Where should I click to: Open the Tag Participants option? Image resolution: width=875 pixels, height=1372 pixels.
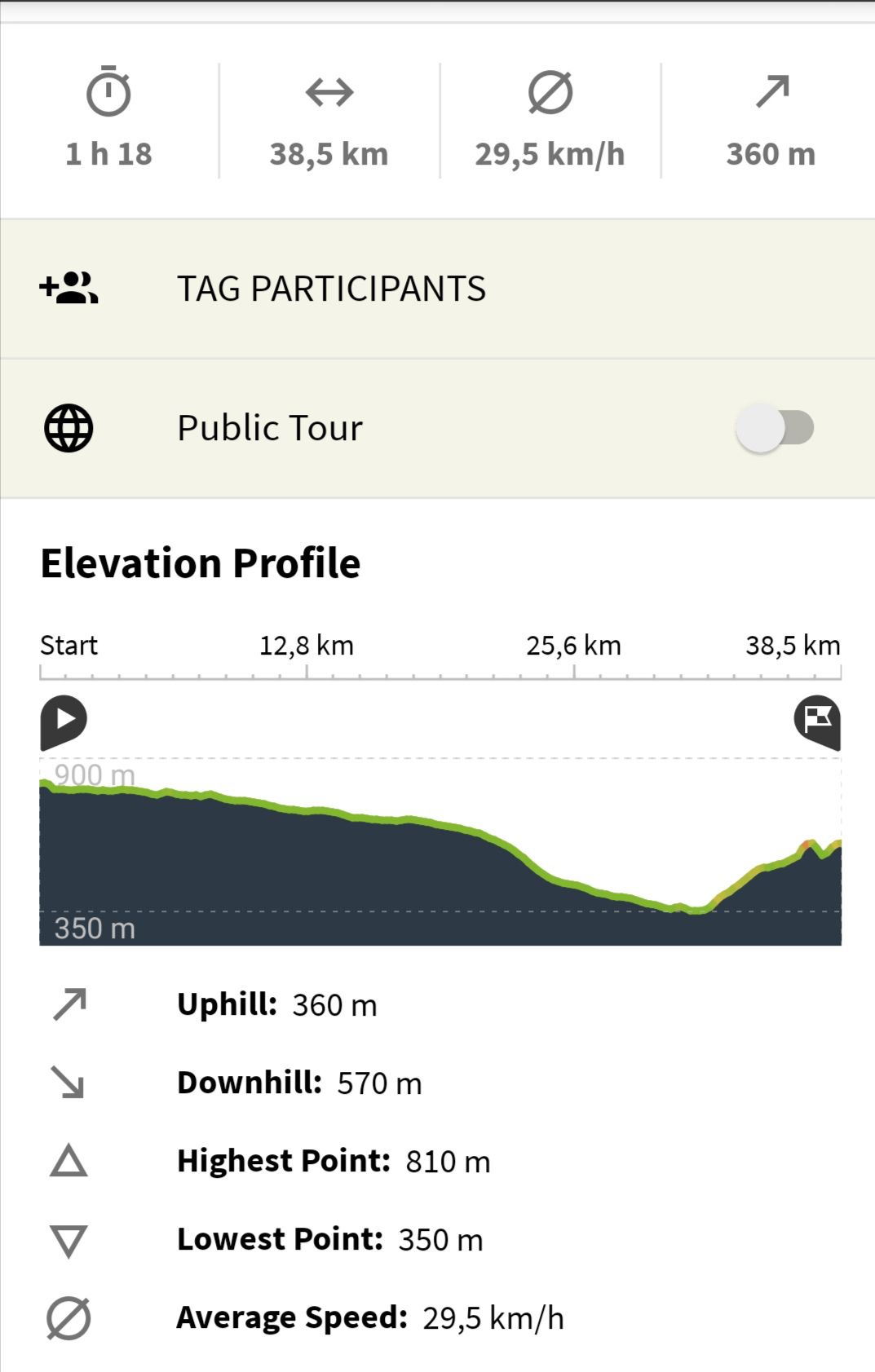pyautogui.click(x=331, y=289)
